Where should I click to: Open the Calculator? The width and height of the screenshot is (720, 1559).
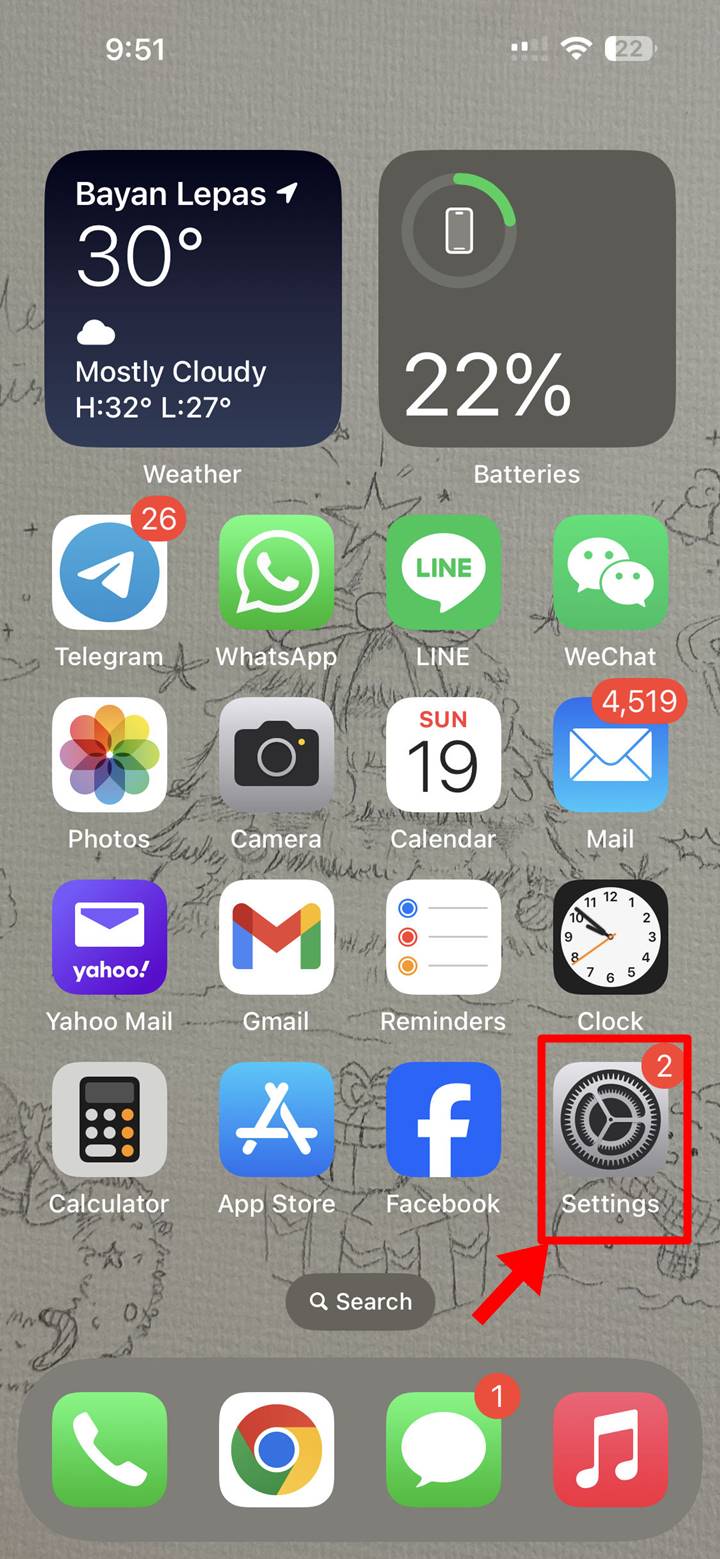[x=110, y=1120]
